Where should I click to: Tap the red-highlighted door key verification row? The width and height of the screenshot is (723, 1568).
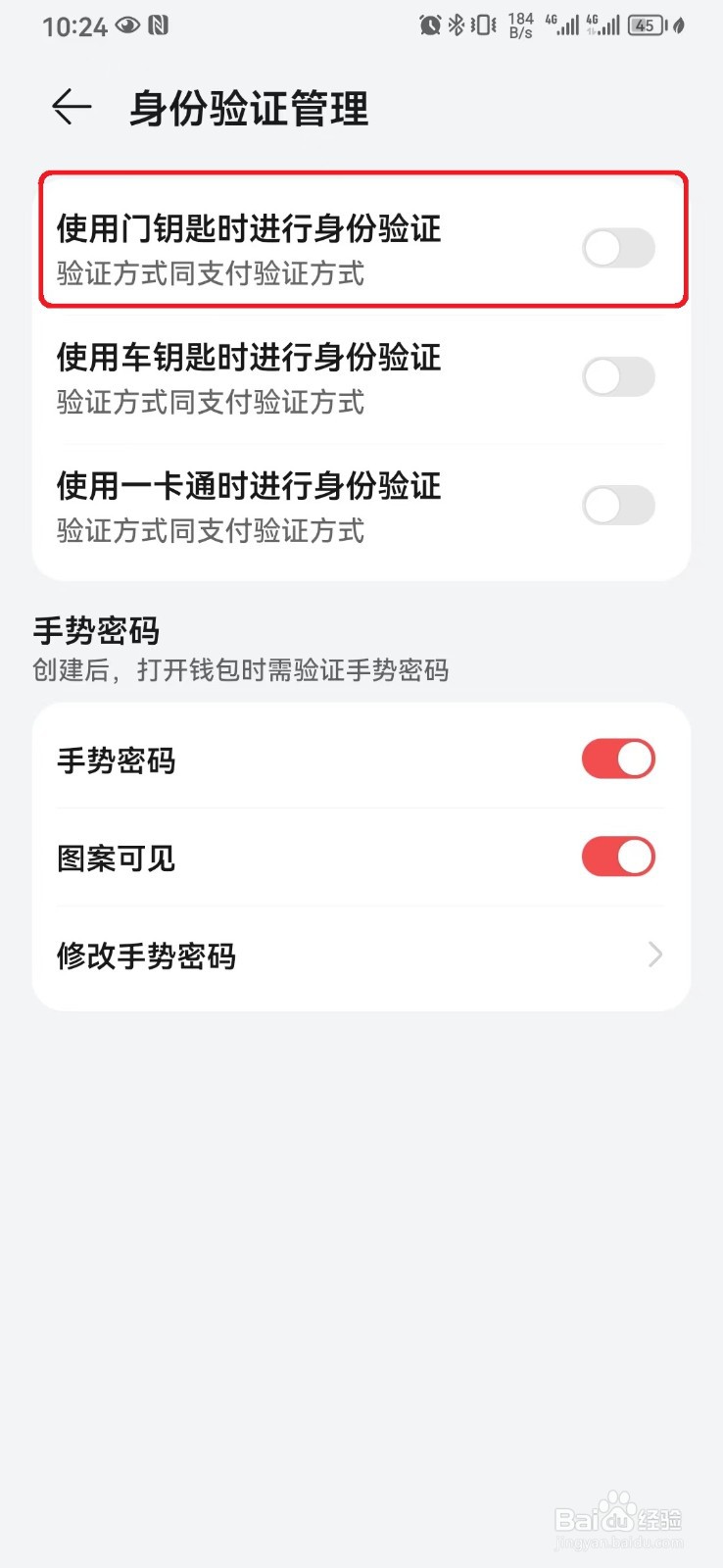pyautogui.click(x=294, y=241)
